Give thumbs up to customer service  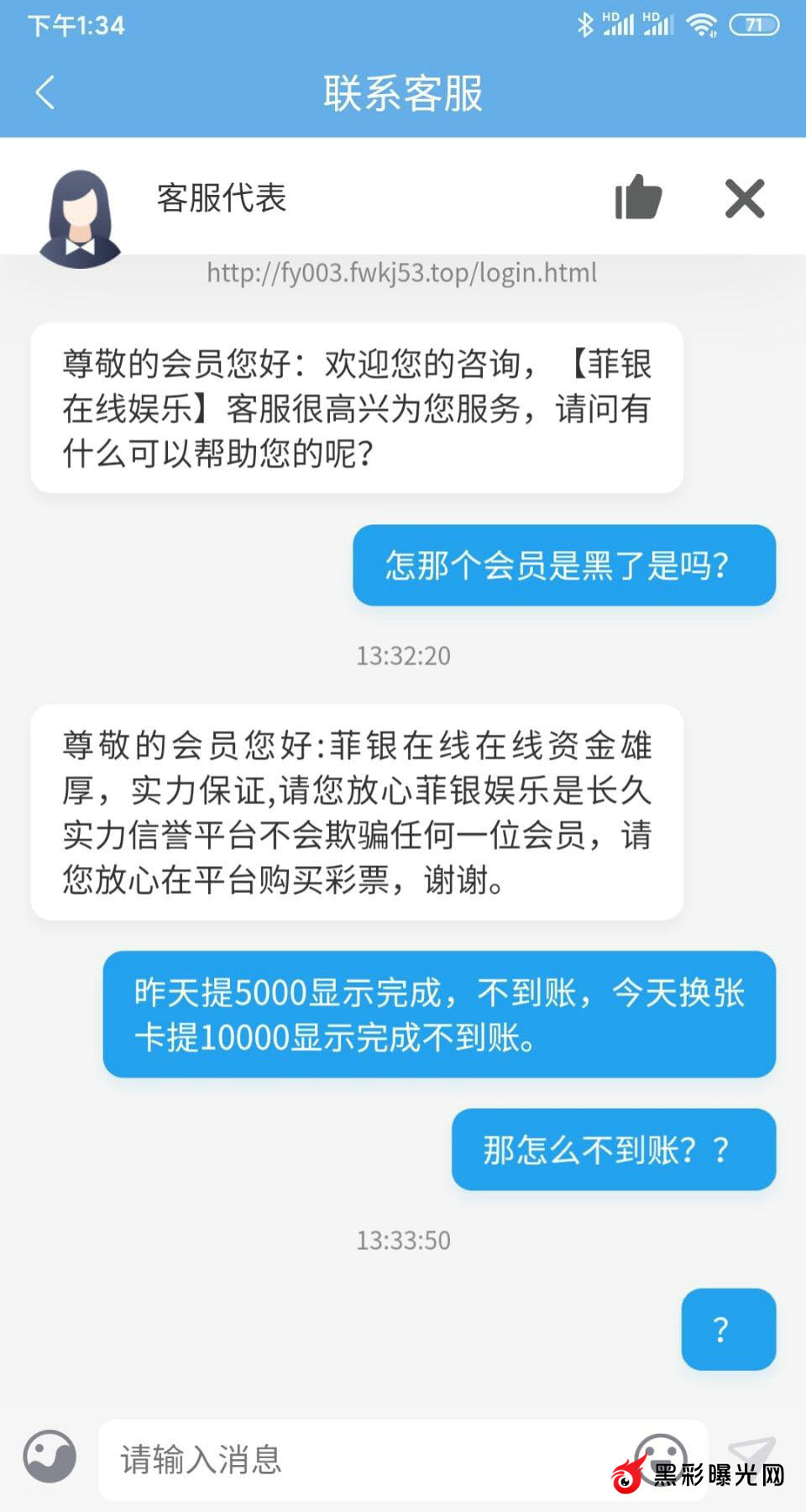[638, 198]
